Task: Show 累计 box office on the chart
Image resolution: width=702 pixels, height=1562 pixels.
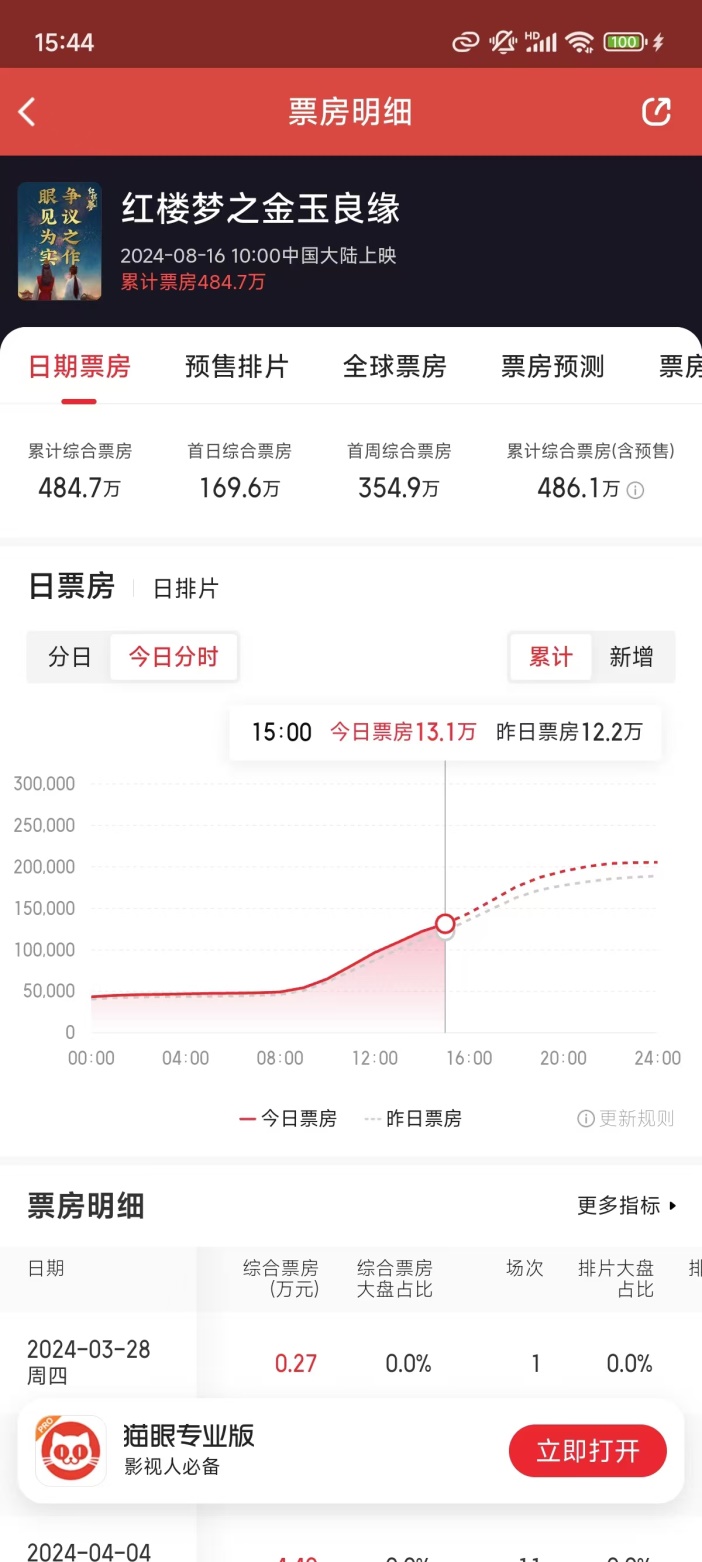Action: [551, 657]
